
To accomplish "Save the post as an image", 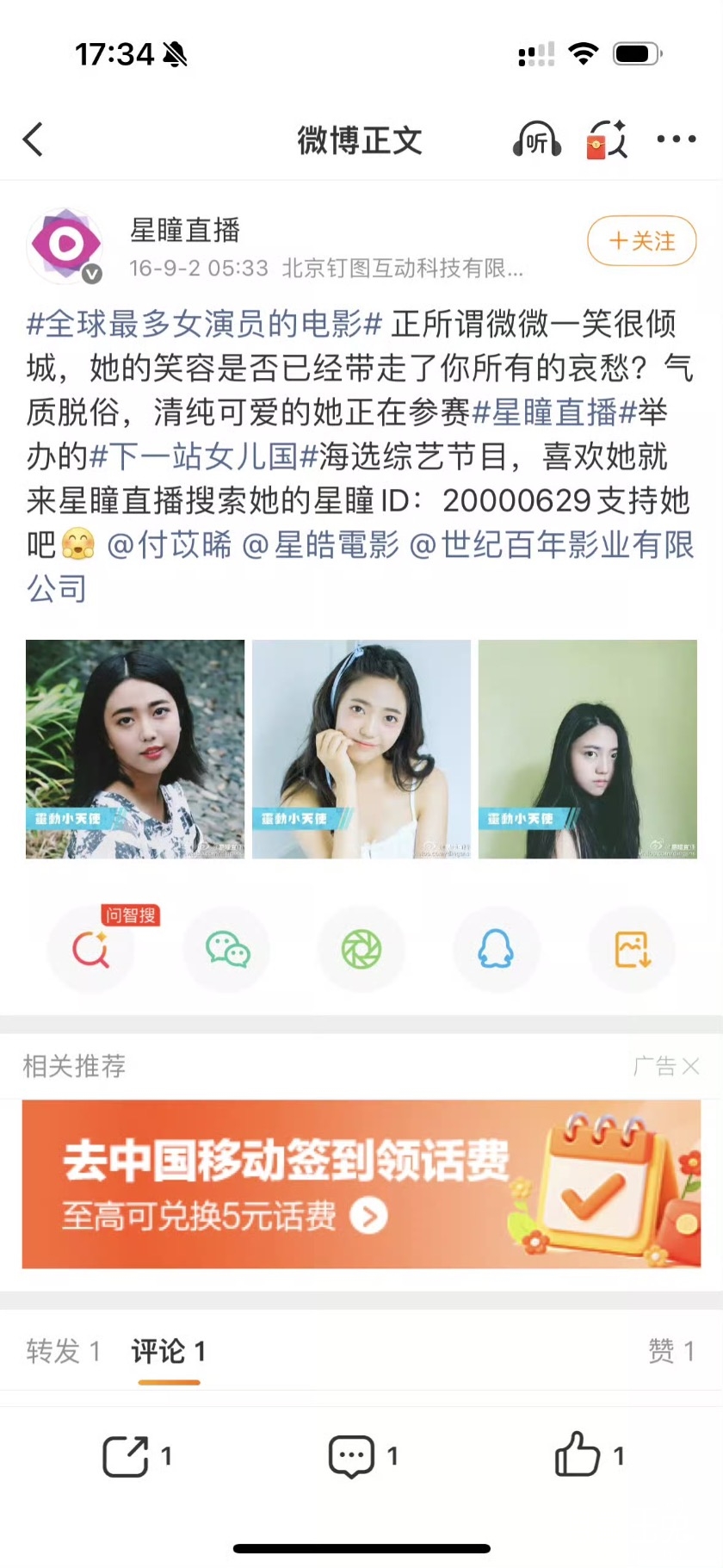I will 632,950.
